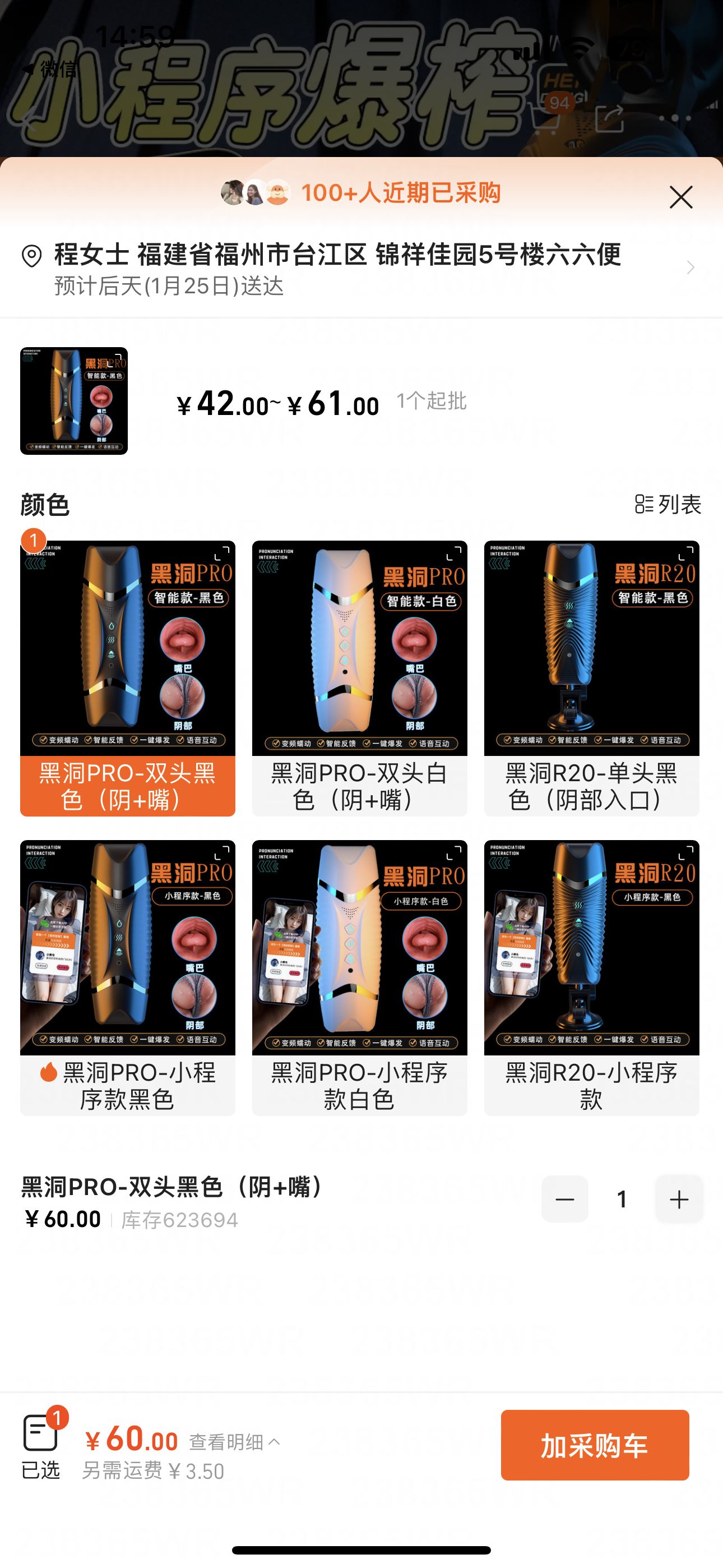Switch color options to 列表 view
This screenshot has height=1568, width=723.
coord(668,504)
